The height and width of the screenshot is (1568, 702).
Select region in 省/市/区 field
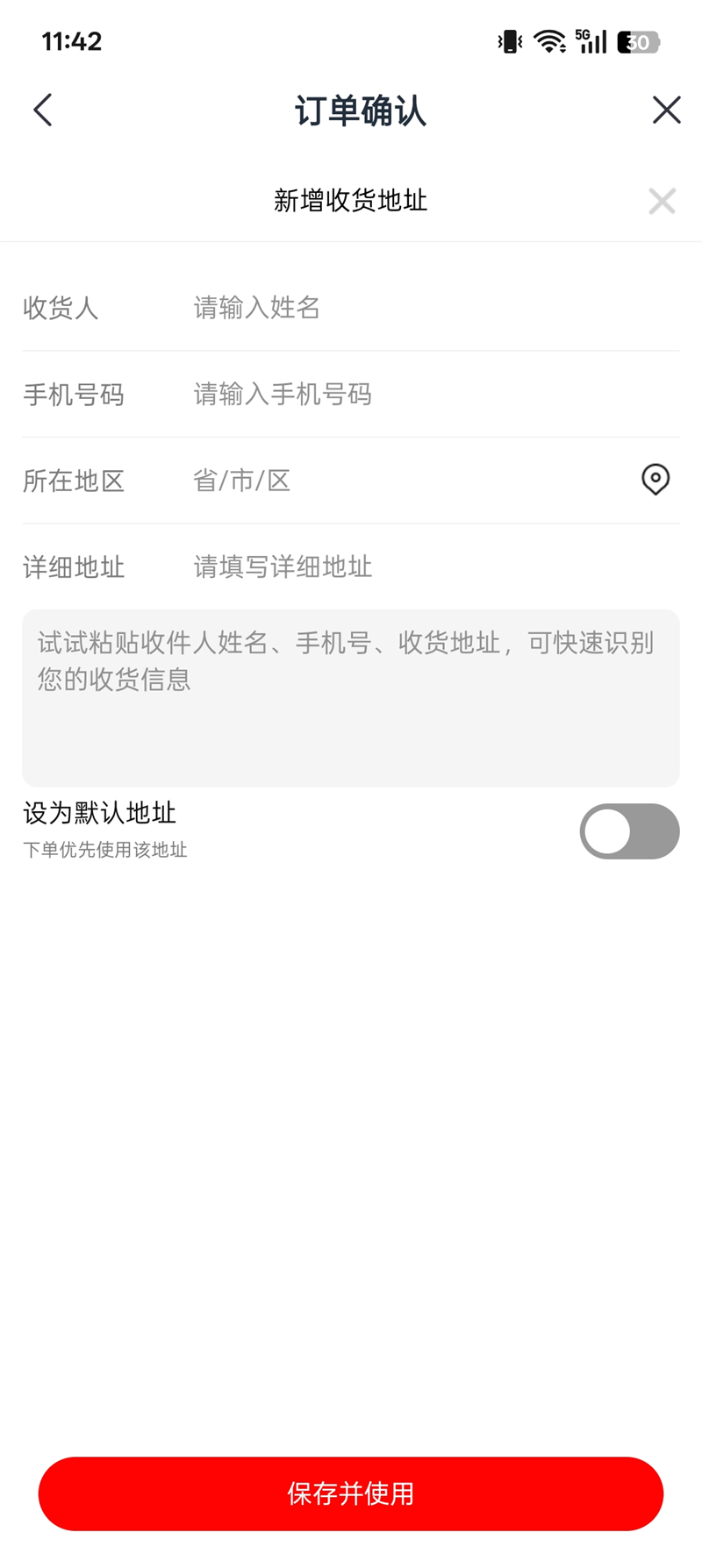pyautogui.click(x=404, y=481)
